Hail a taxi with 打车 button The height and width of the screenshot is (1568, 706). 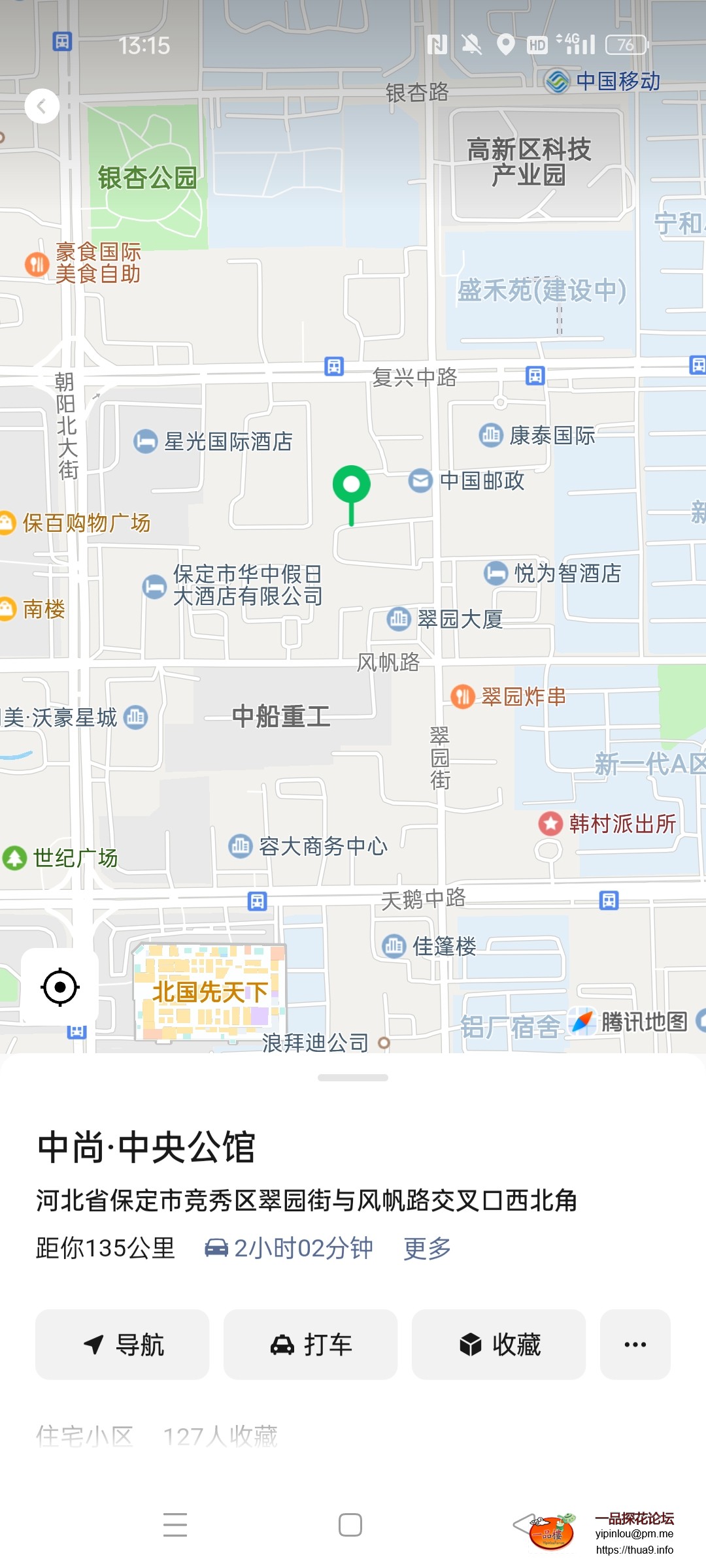click(x=311, y=1345)
